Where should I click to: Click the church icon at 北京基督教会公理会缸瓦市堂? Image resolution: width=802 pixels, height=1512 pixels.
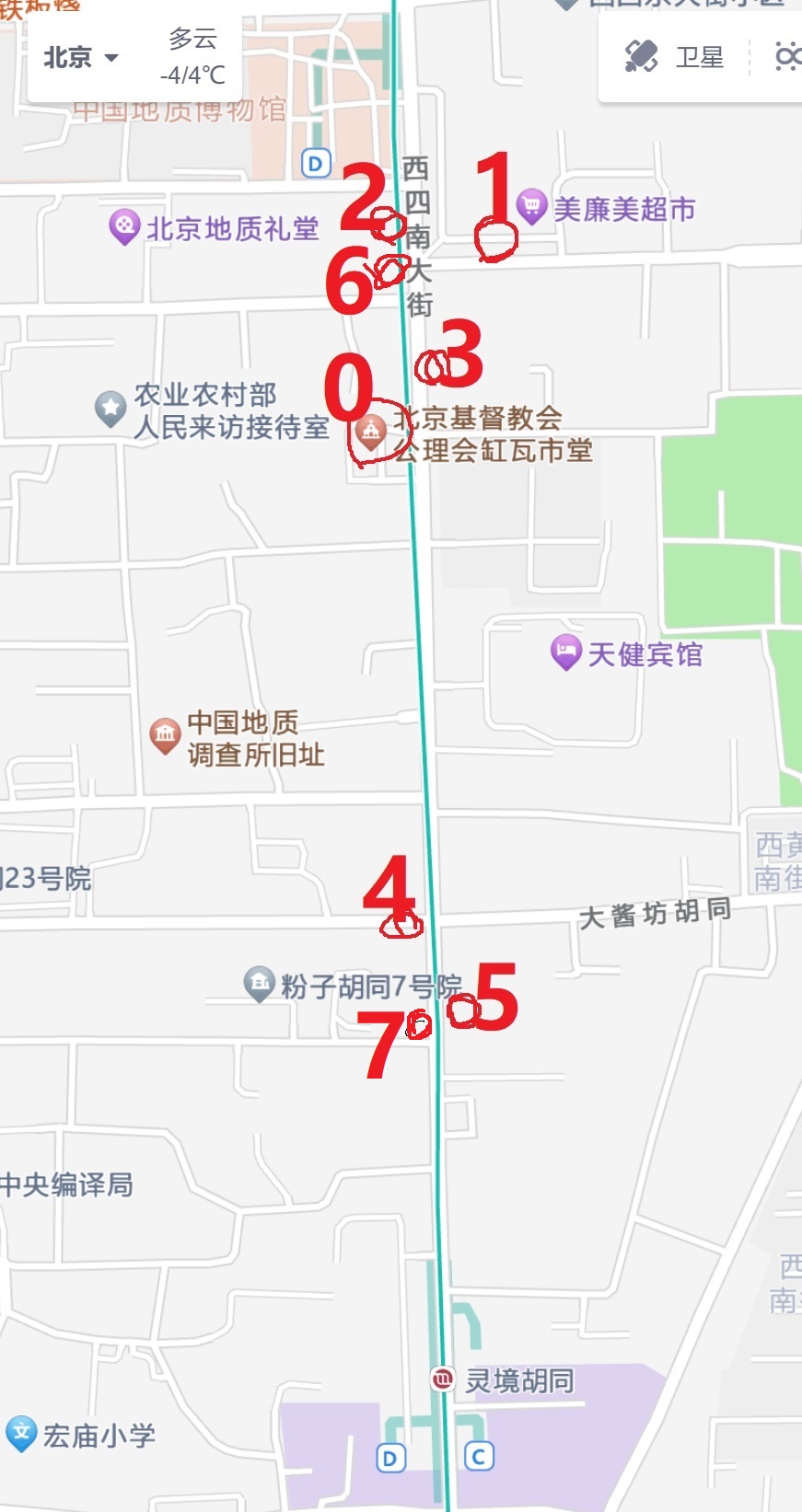tap(371, 431)
